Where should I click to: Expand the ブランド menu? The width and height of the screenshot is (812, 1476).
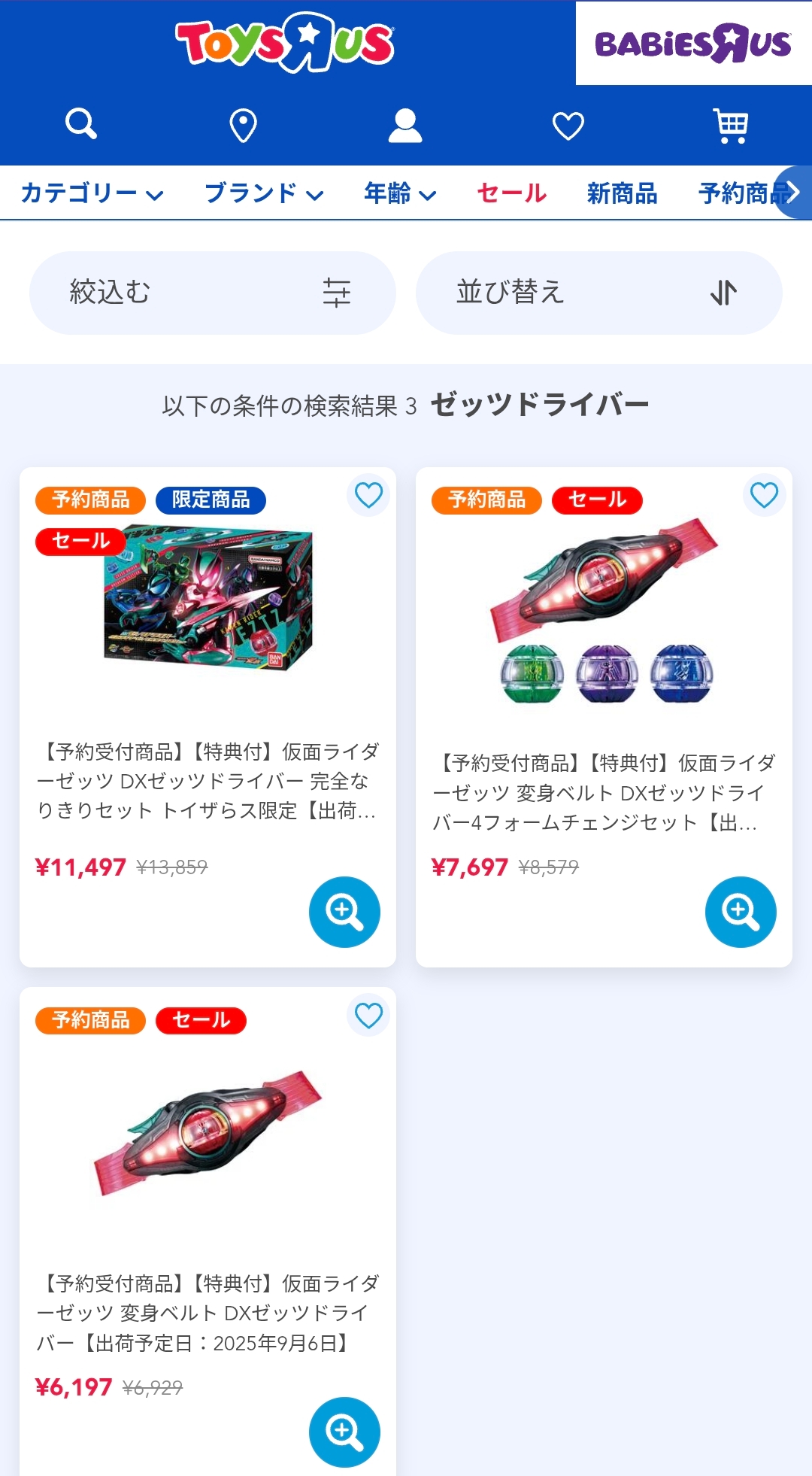click(x=264, y=193)
